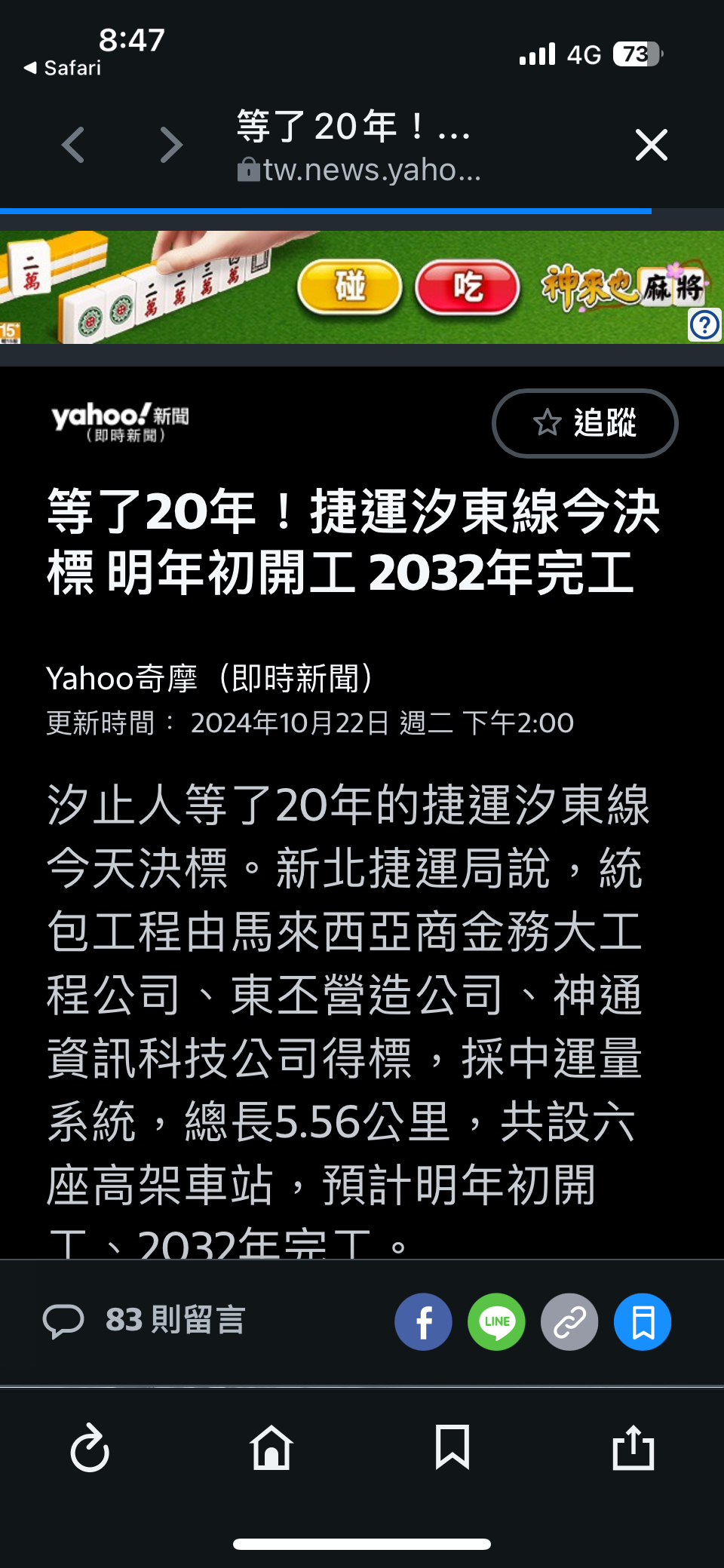Tap the tw.news.yahoo address bar
Viewport: 724px width, 1568px height.
(360, 170)
